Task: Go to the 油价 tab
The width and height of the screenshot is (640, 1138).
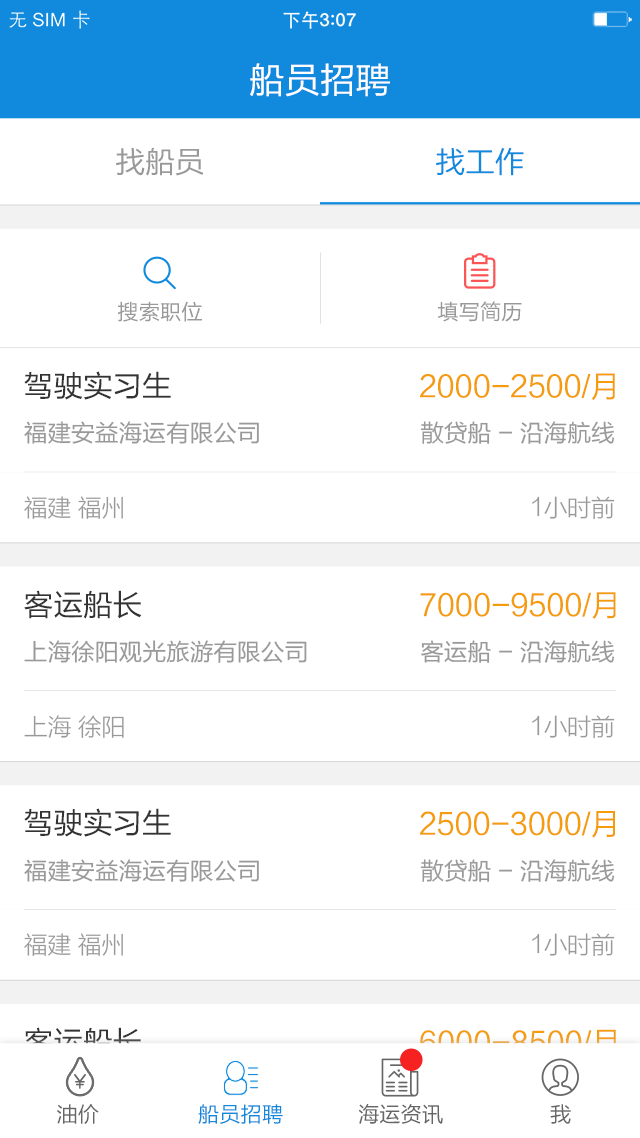Action: [x=79, y=1091]
